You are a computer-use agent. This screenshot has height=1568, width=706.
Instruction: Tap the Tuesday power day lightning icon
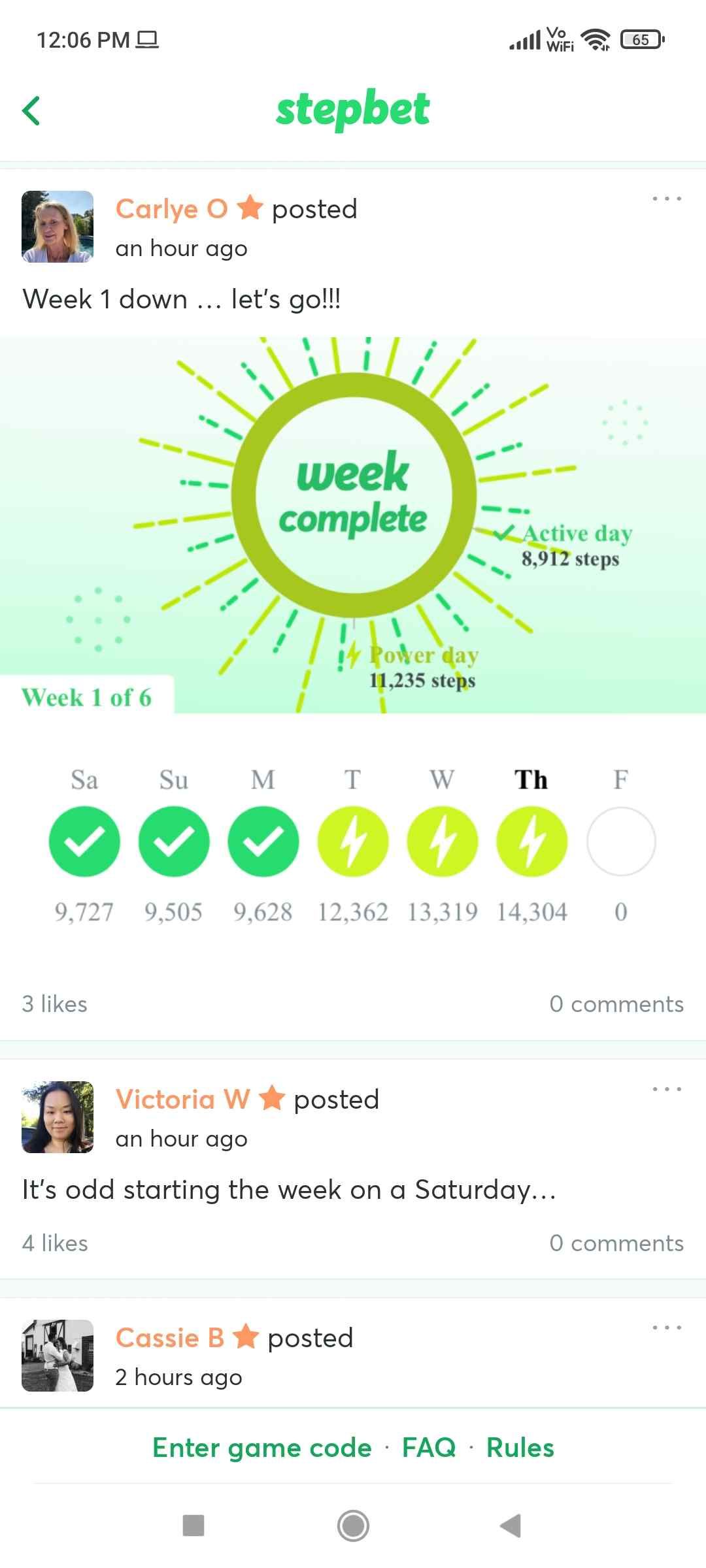pos(352,841)
